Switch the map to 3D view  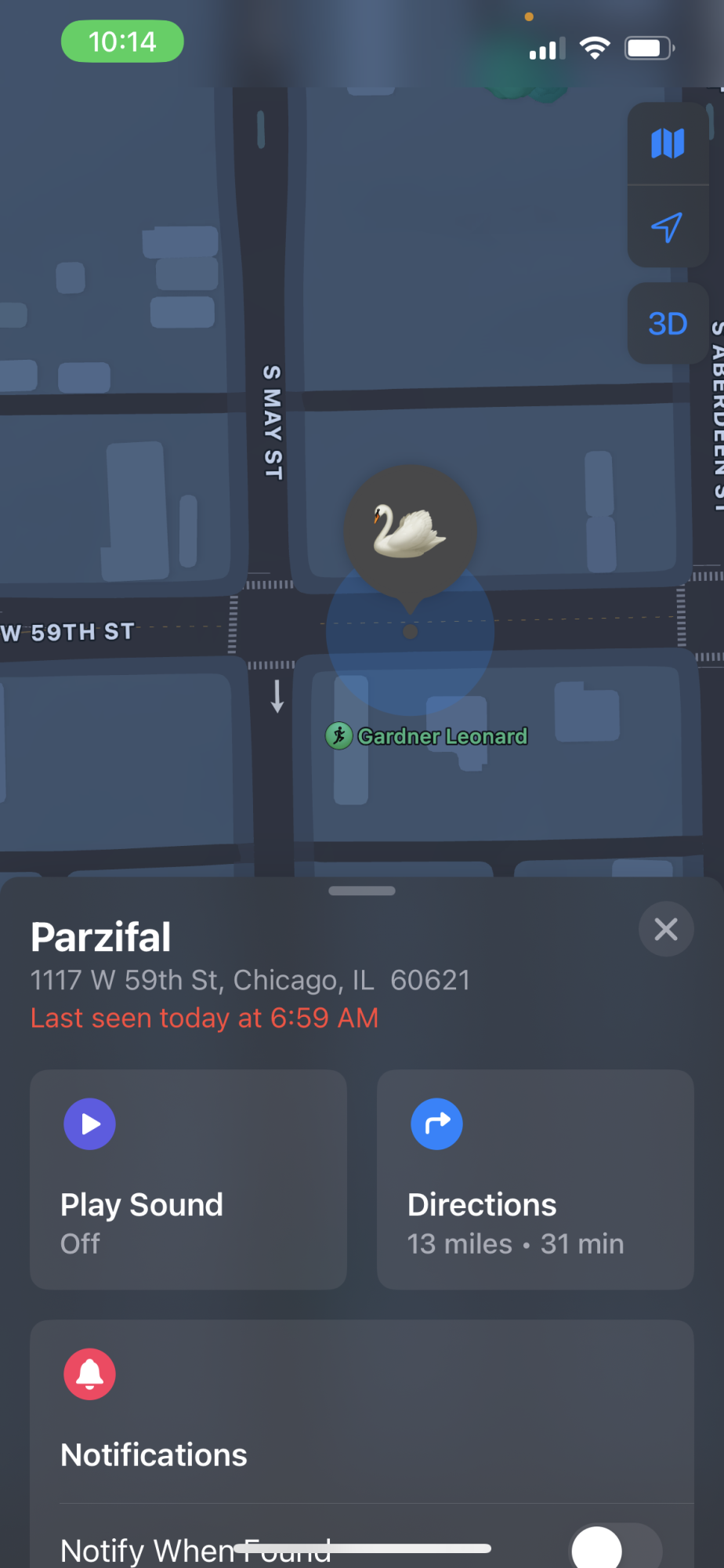pyautogui.click(x=668, y=324)
